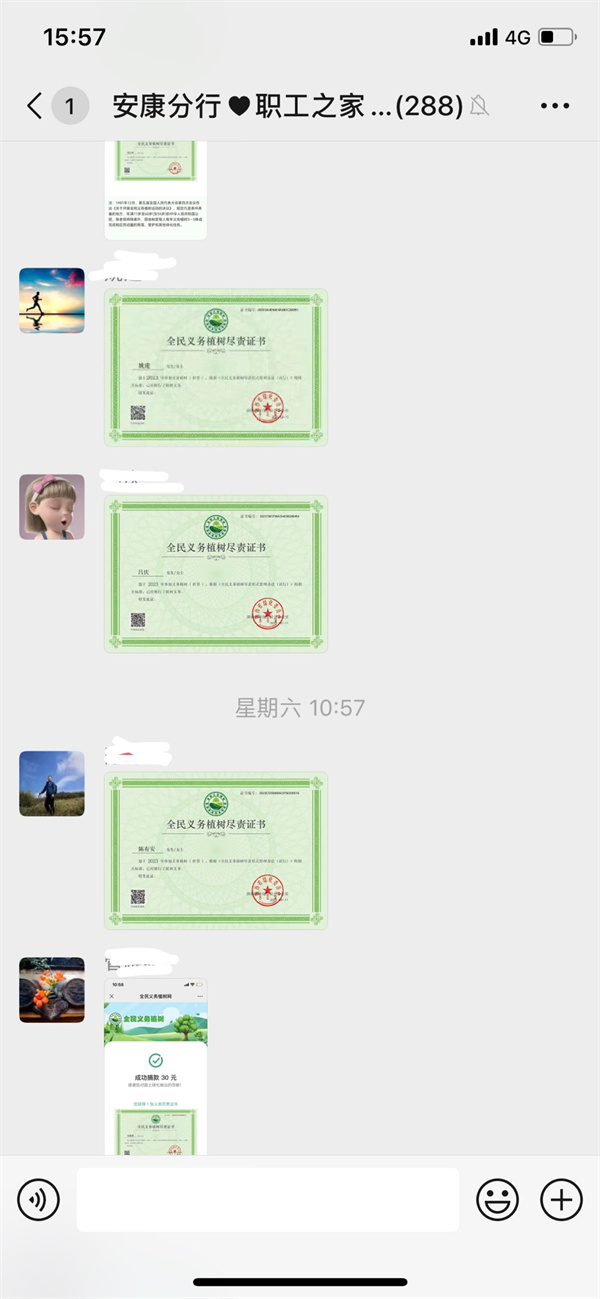Open certificate image sent by runner-sunset avatar
The image size is (600, 1299).
click(216, 367)
